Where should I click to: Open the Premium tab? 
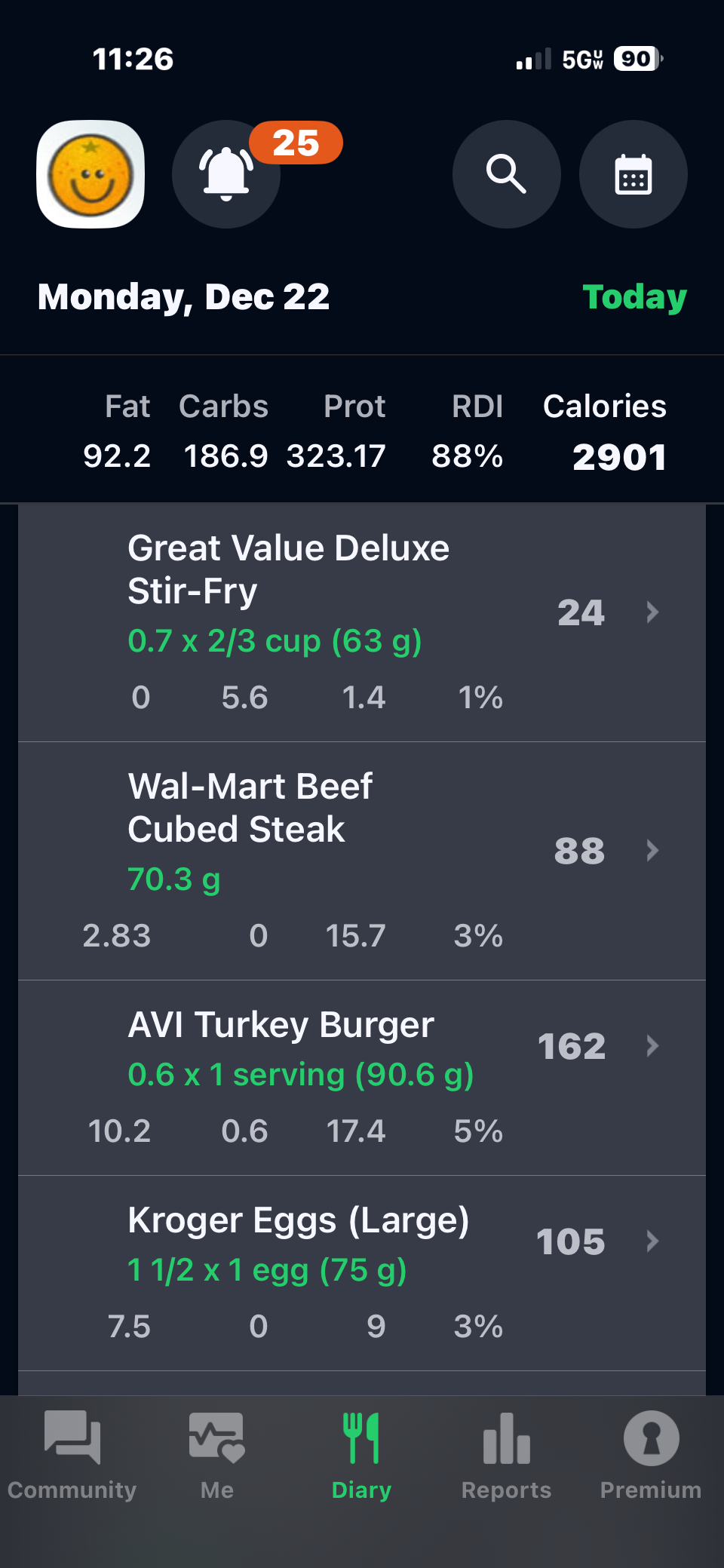tap(651, 1456)
